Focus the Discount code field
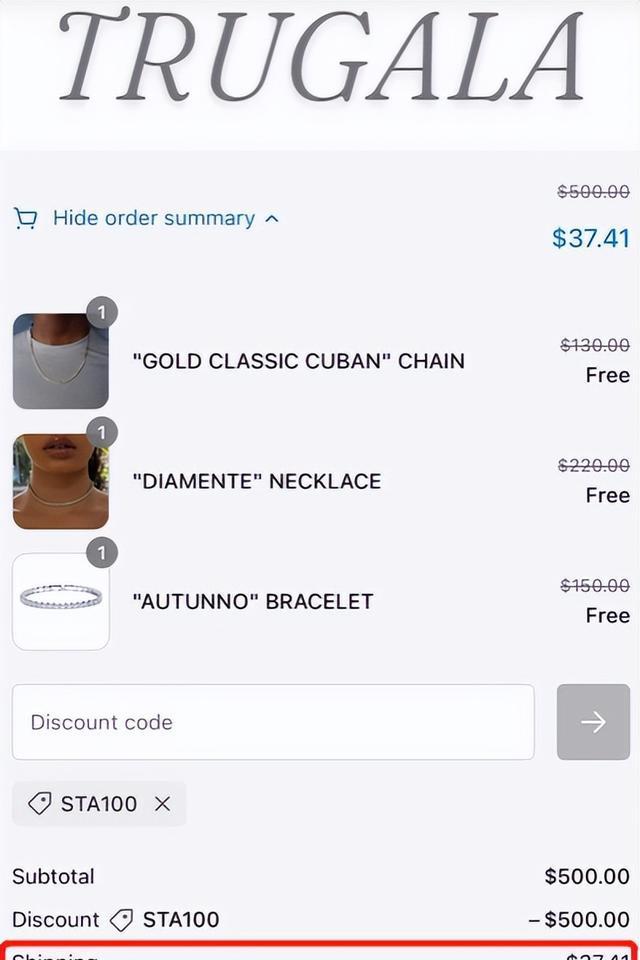Image resolution: width=640 pixels, height=960 pixels. (272, 722)
